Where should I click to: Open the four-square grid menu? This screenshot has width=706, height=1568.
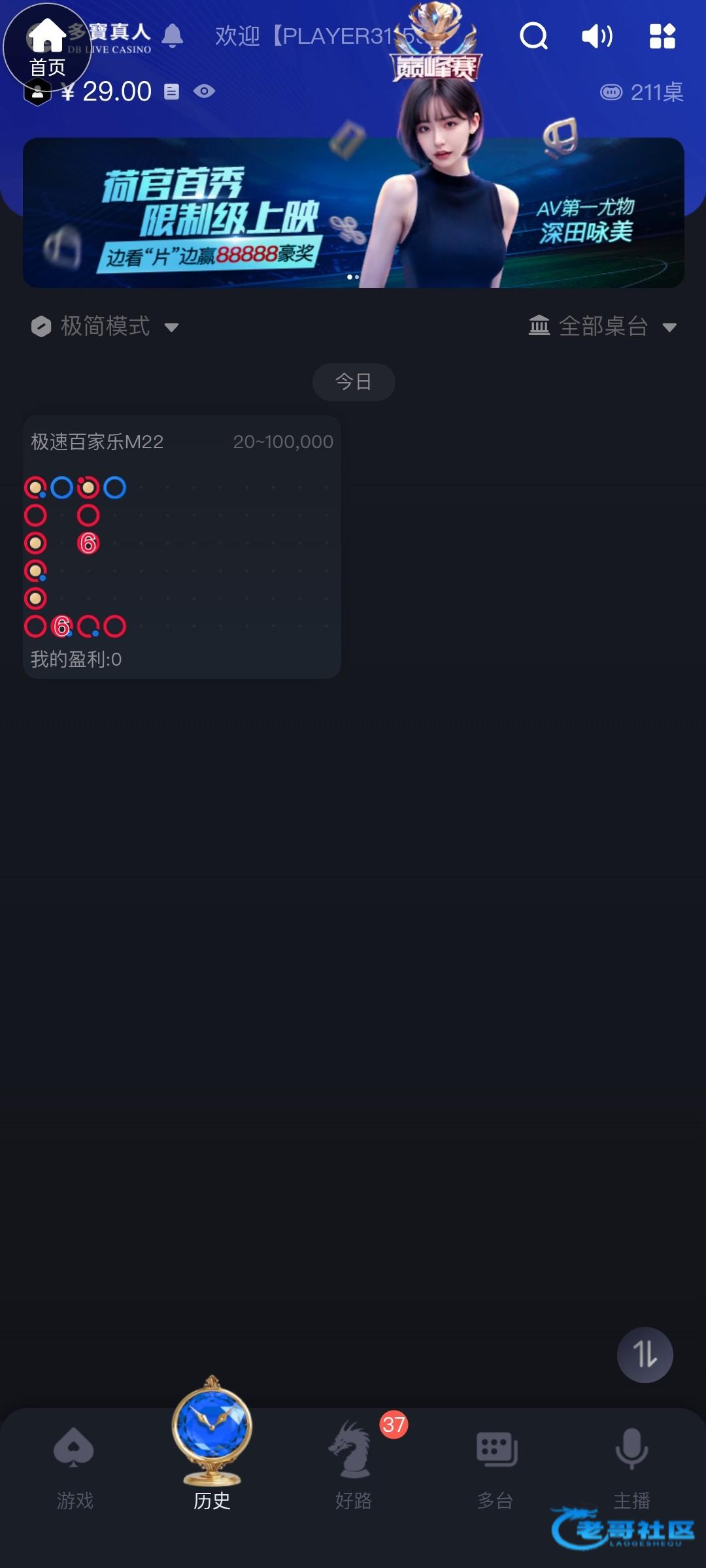point(662,37)
